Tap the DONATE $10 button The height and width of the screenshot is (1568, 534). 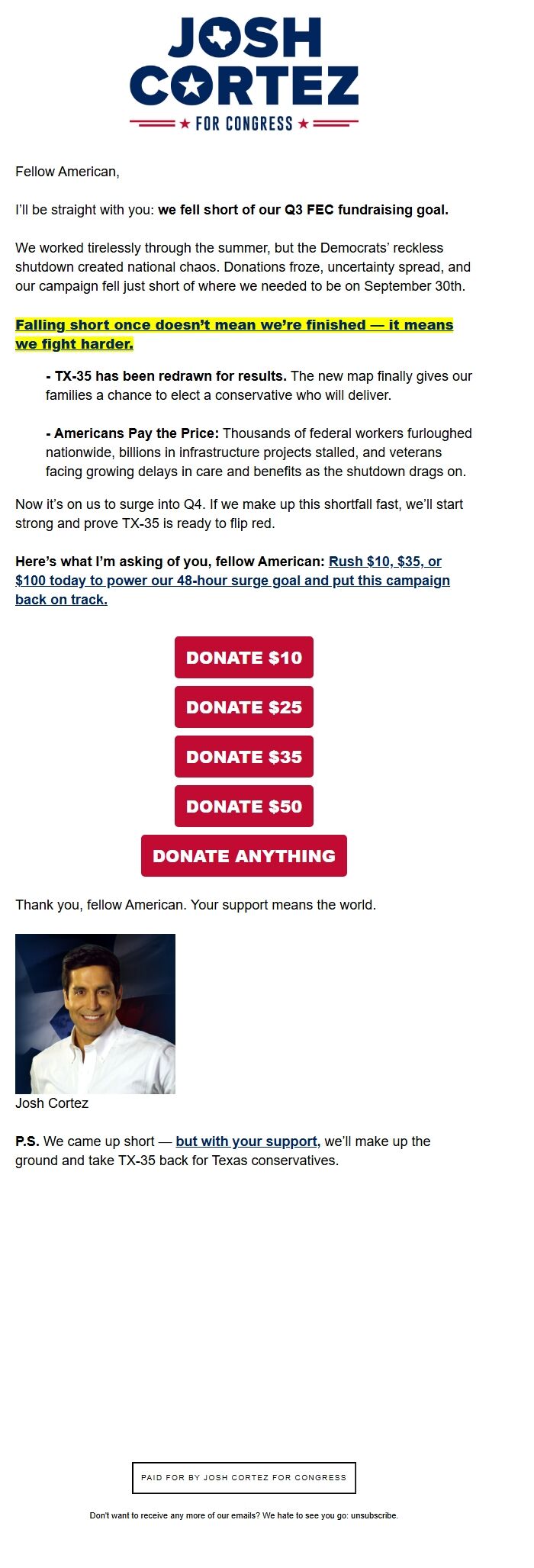244,657
